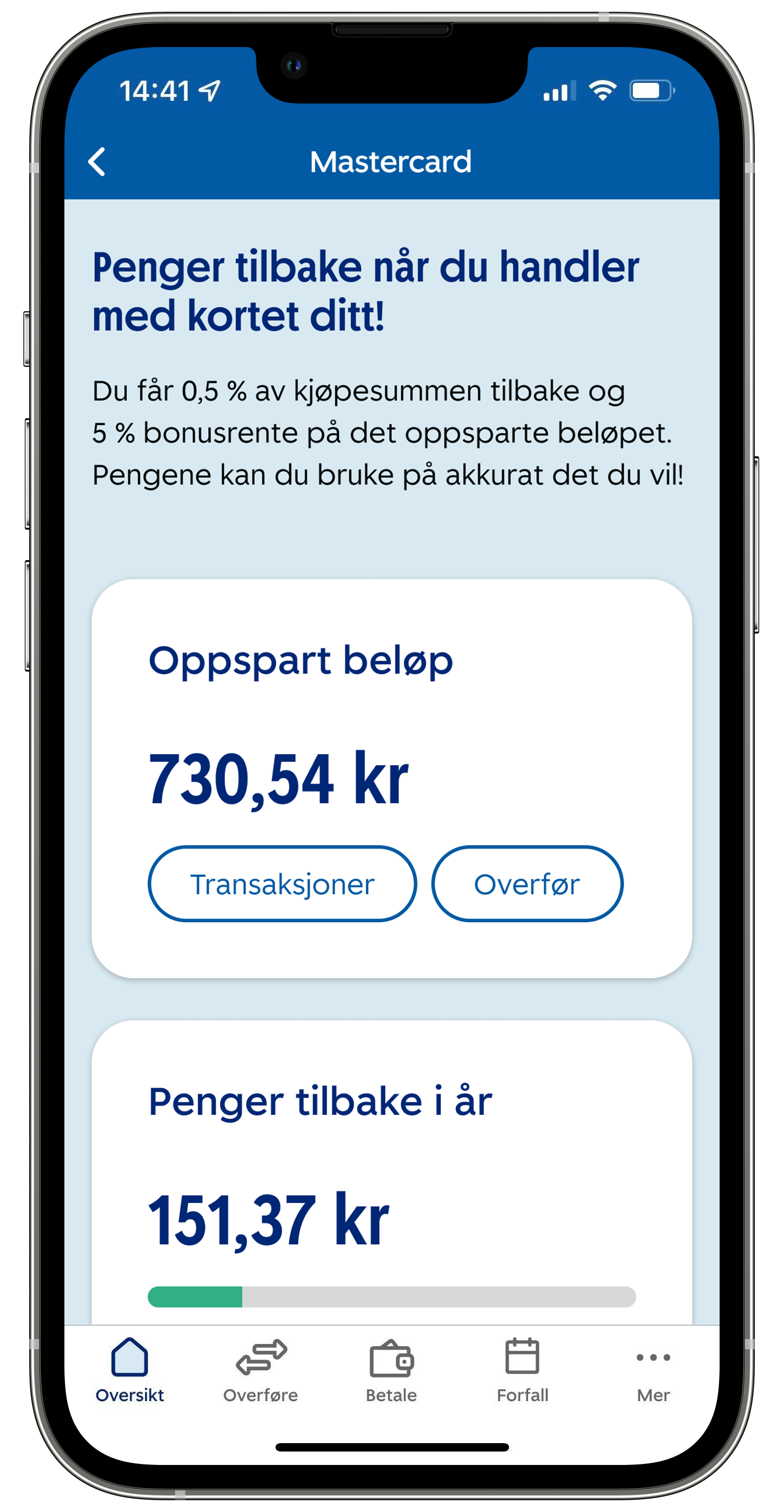Open Transaksjoner for the saved amount

pos(282,883)
